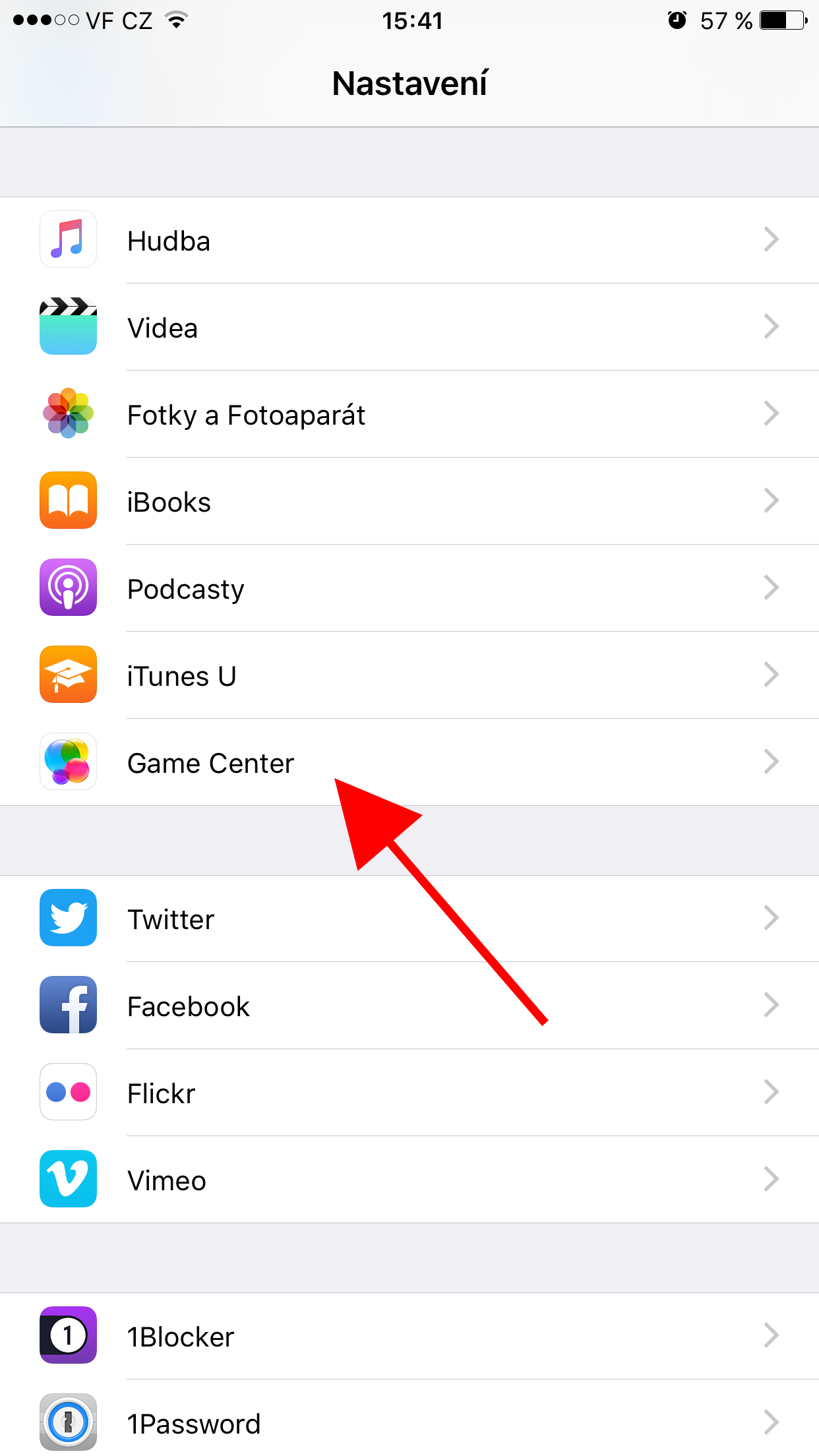This screenshot has height=1456, width=819.
Task: Open 1Blocker settings
Action: click(x=409, y=1337)
